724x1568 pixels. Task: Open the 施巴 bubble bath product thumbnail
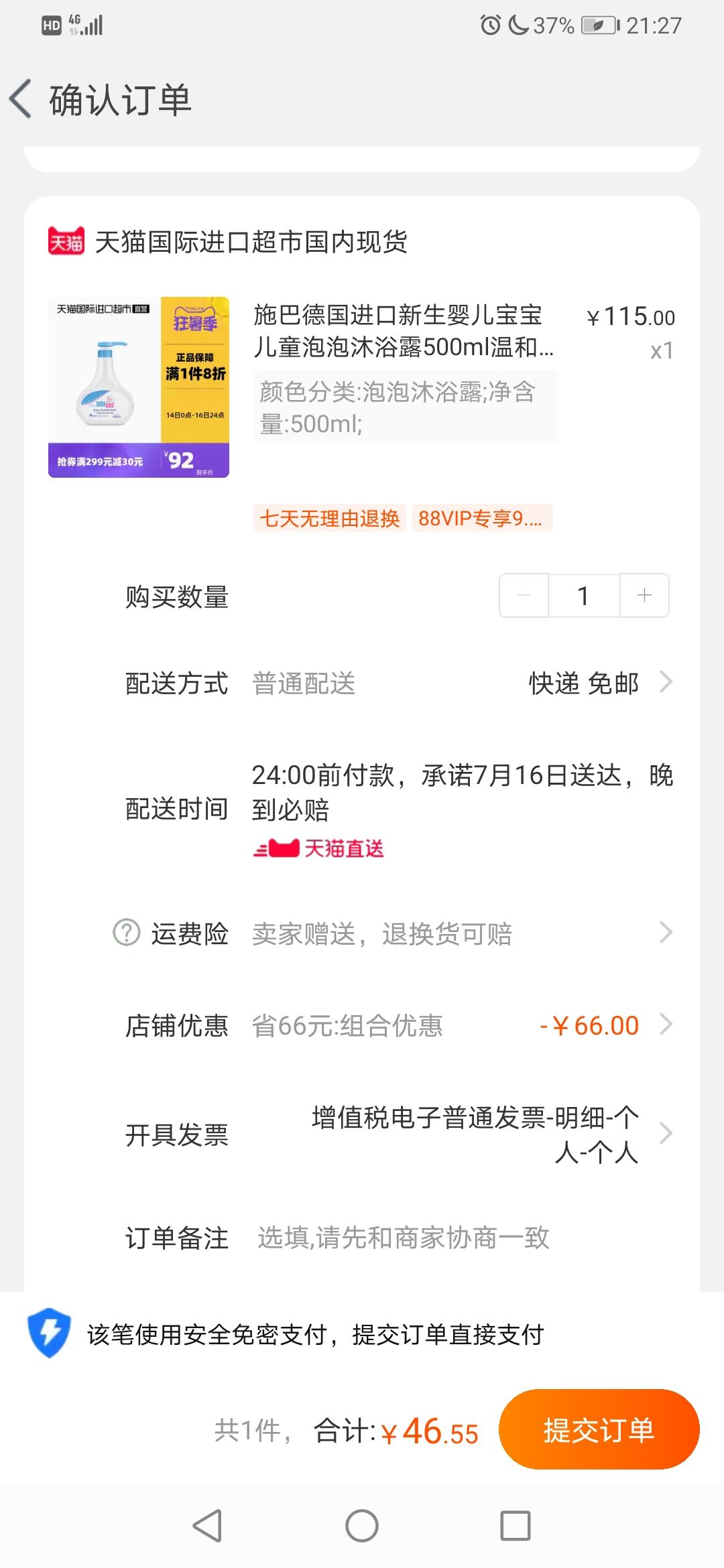tap(139, 387)
